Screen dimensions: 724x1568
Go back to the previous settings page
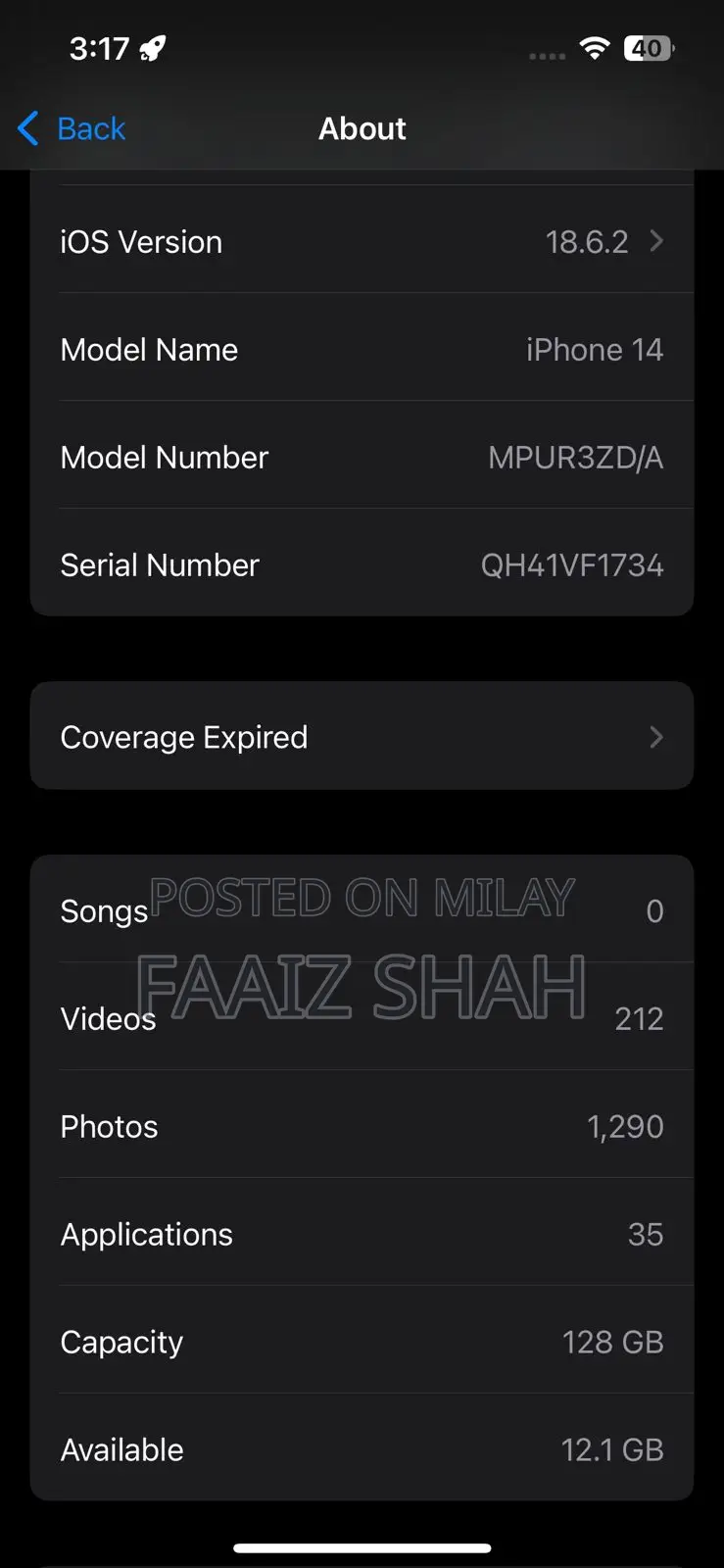[x=72, y=128]
